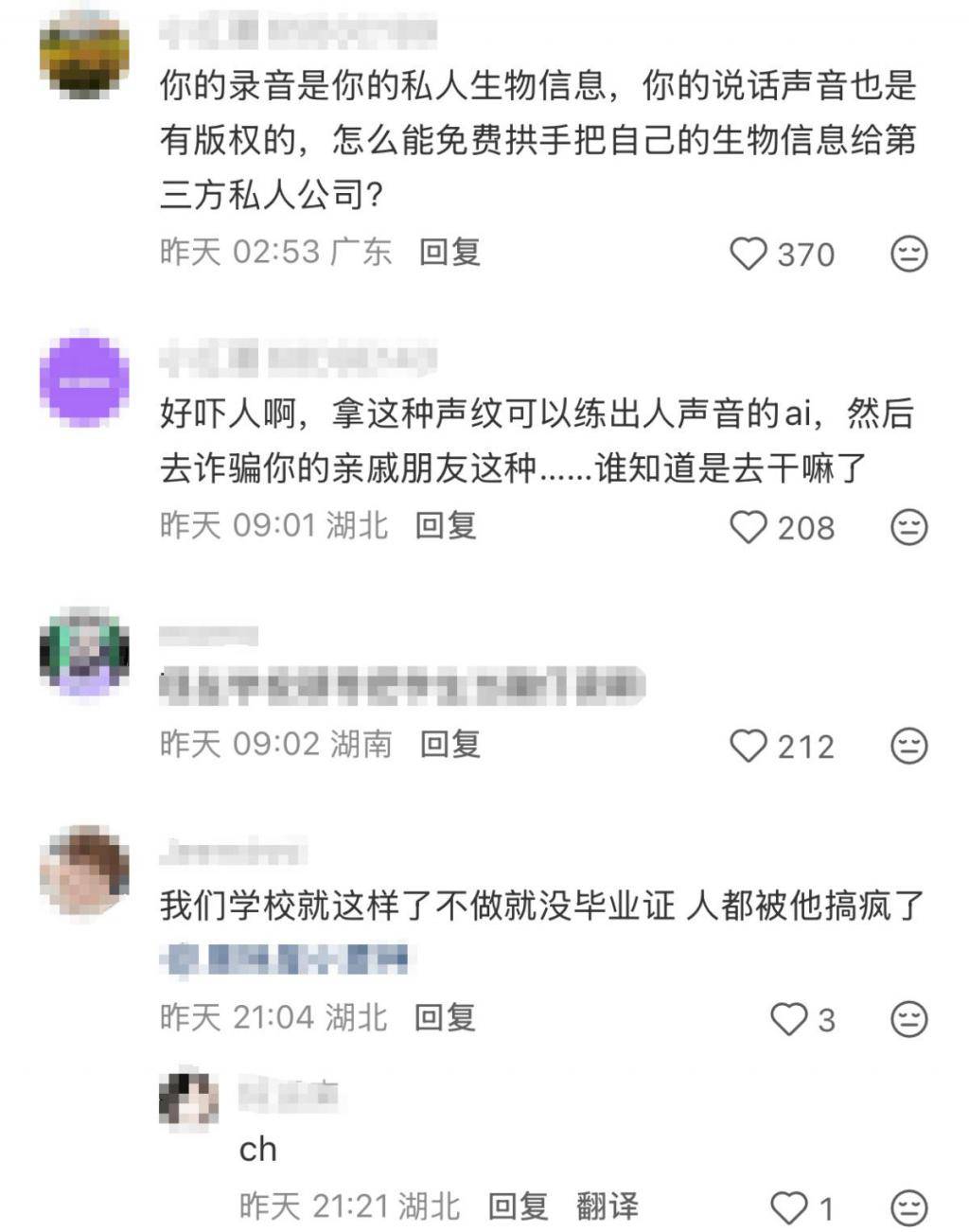
Task: Reply to the 21:21 'ch' comment
Action: pos(518,1206)
